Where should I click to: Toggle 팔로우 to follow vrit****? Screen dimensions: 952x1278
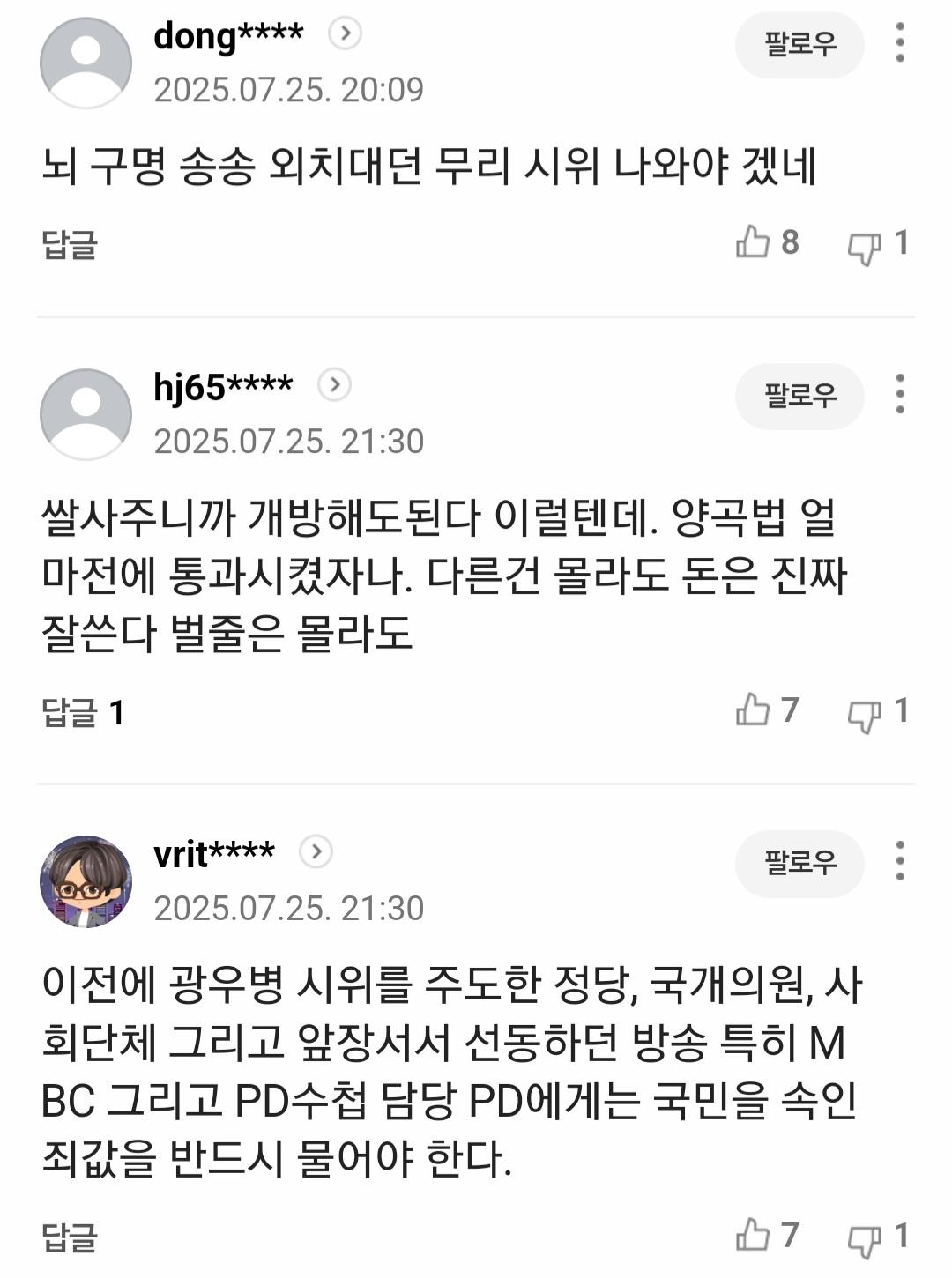[799, 865]
